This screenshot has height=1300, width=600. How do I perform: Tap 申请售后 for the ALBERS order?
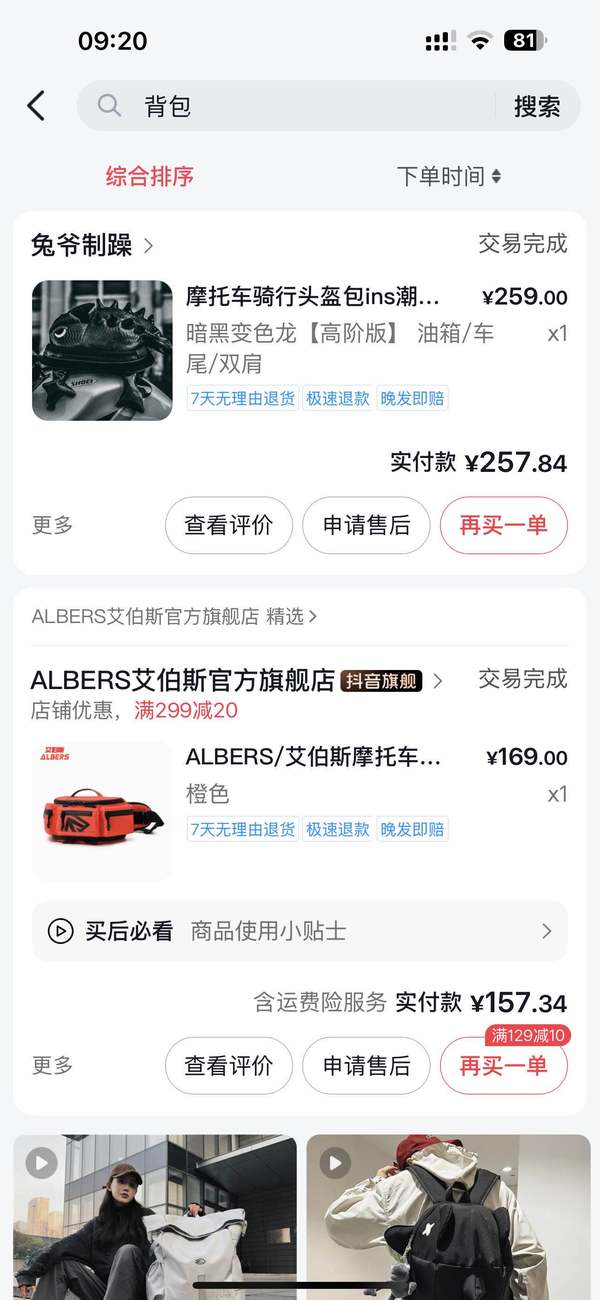tap(366, 1065)
